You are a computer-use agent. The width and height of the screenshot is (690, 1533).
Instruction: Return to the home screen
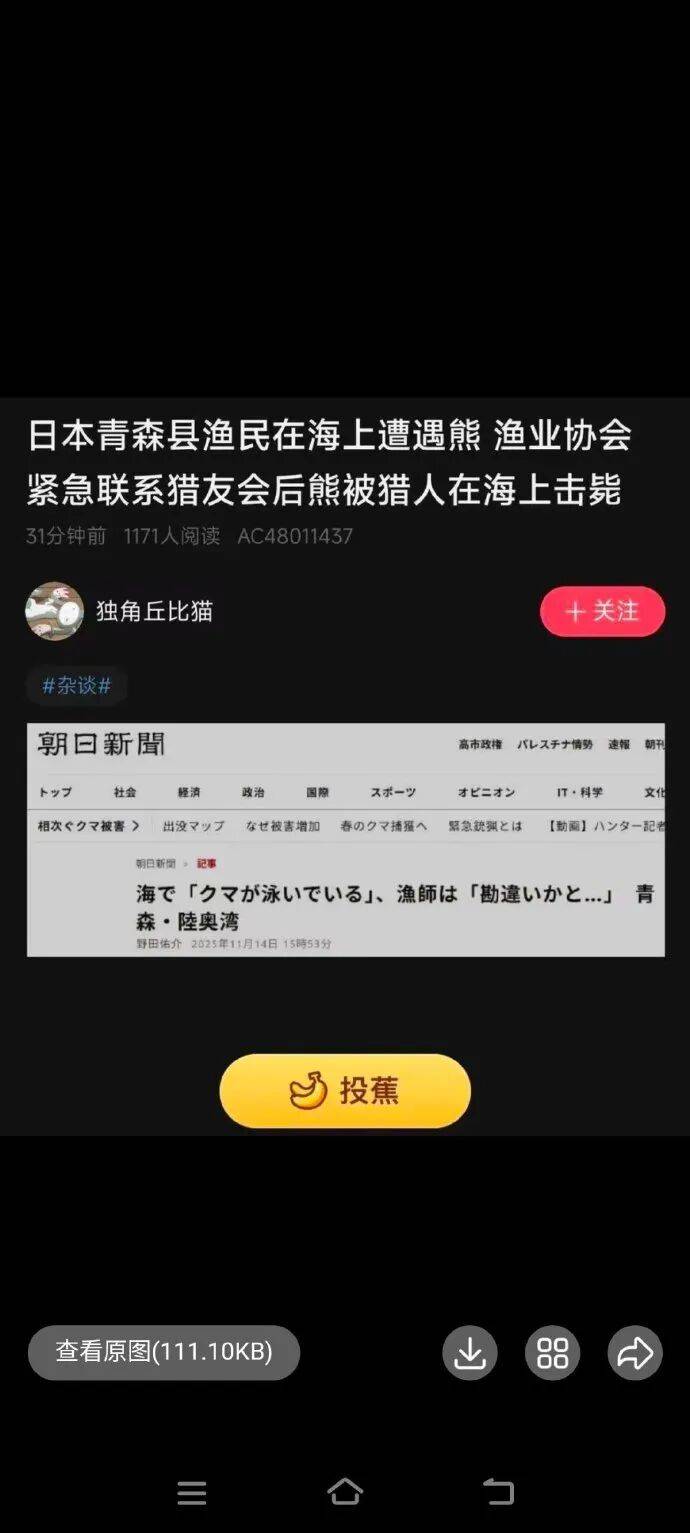click(x=345, y=1492)
